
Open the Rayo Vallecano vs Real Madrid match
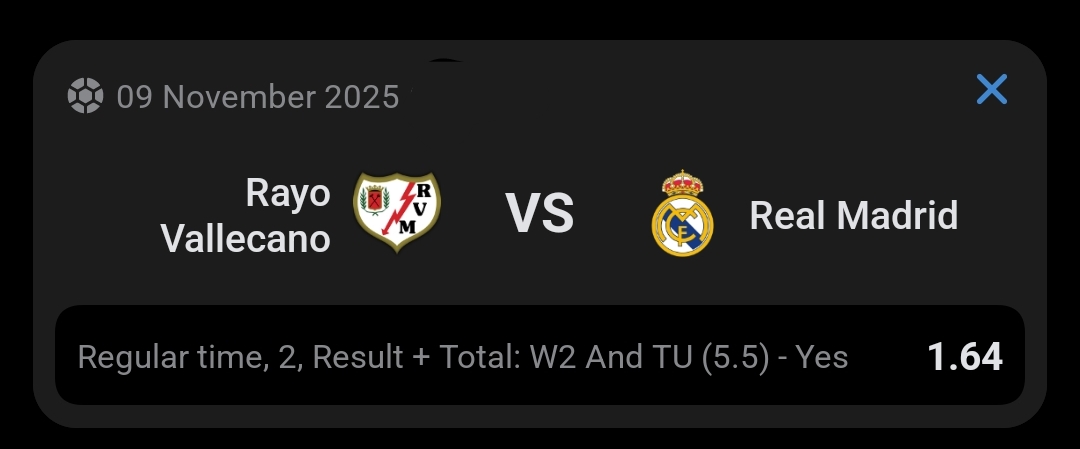(x=540, y=214)
